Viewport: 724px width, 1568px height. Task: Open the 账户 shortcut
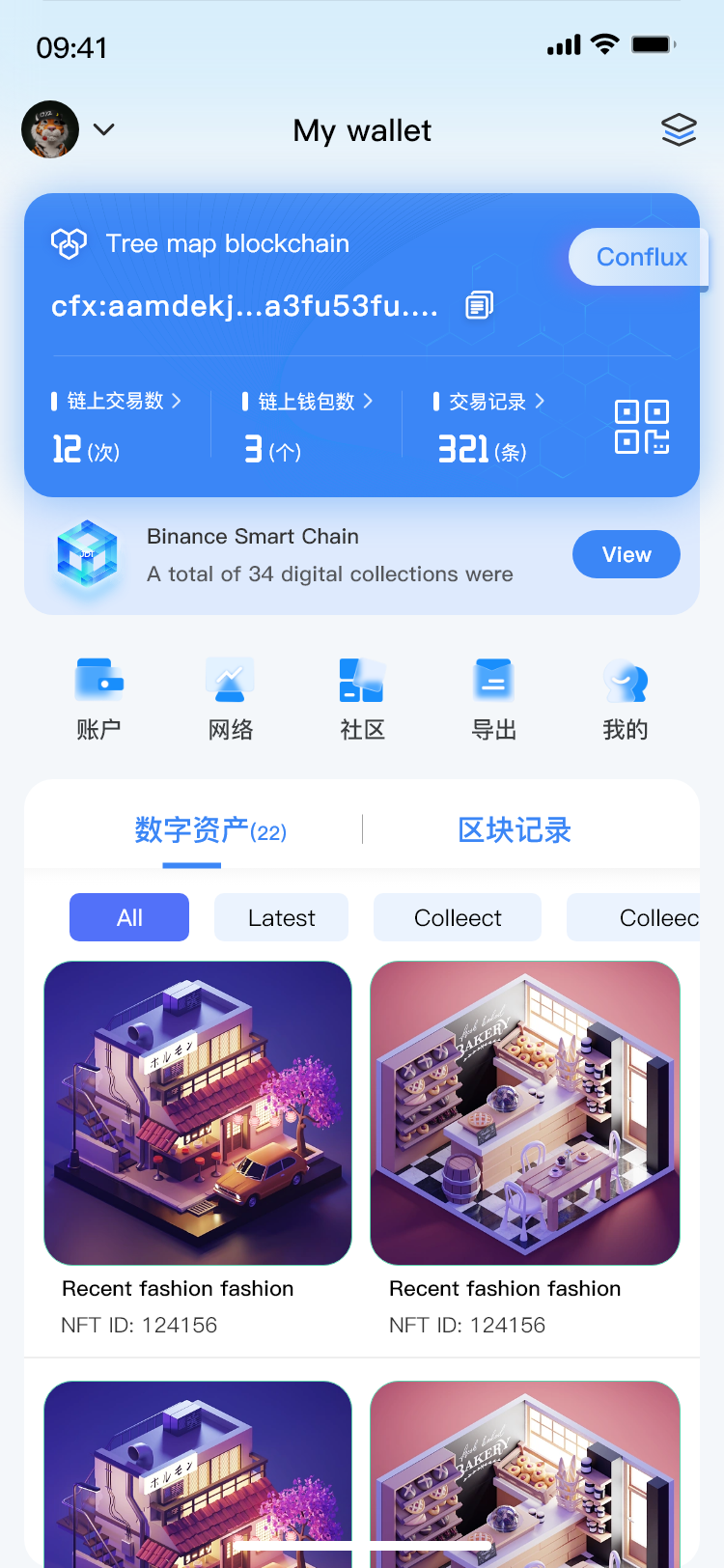pyautogui.click(x=98, y=698)
